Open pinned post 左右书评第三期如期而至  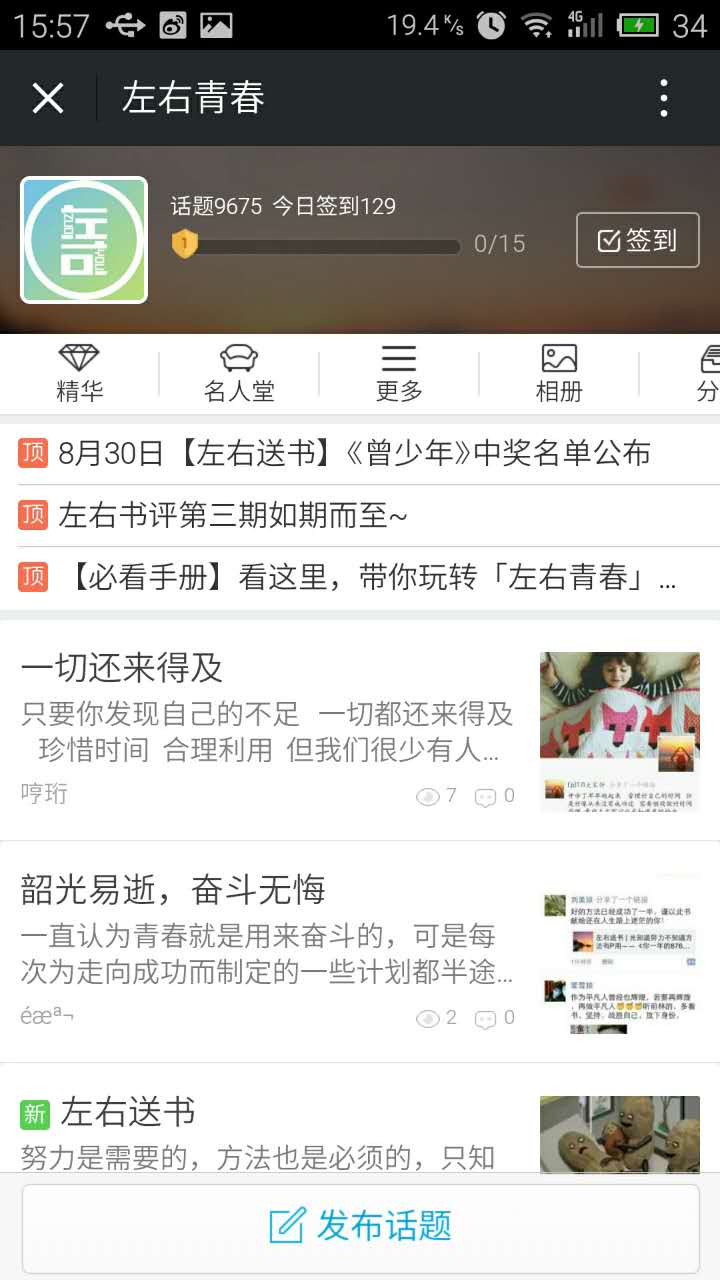[233, 515]
